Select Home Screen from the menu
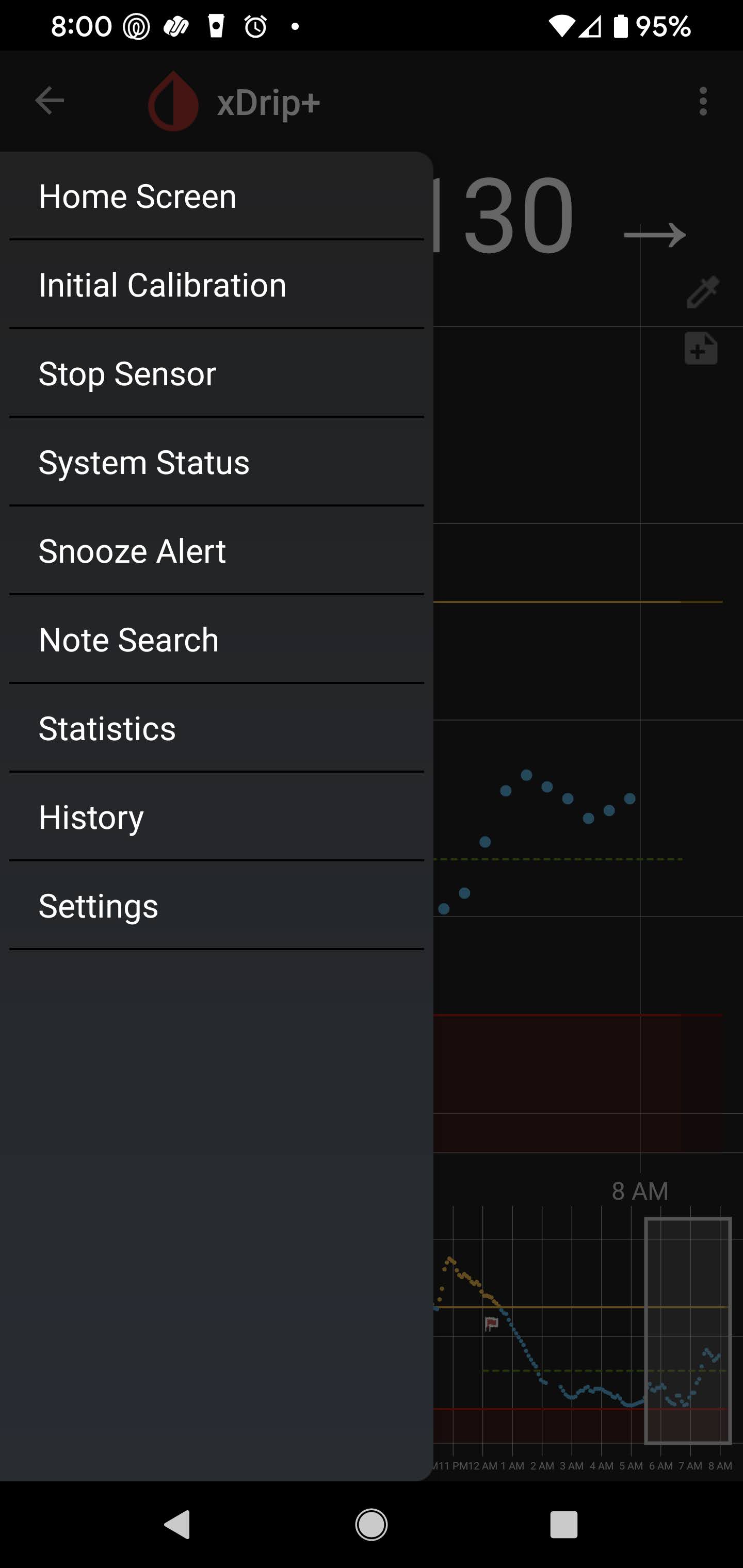This screenshot has width=743, height=1568. tap(138, 196)
